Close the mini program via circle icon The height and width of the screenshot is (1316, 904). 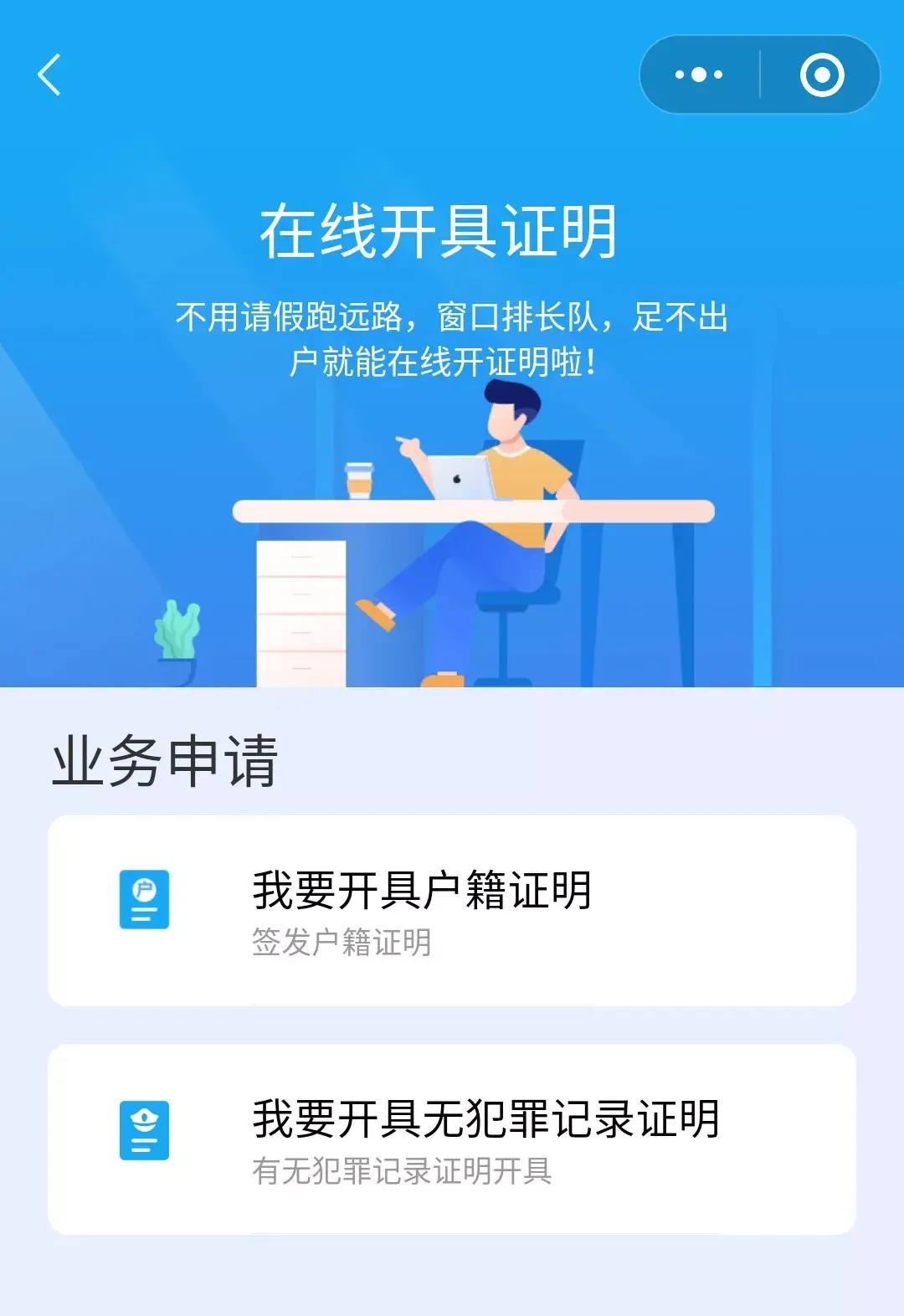tap(821, 75)
